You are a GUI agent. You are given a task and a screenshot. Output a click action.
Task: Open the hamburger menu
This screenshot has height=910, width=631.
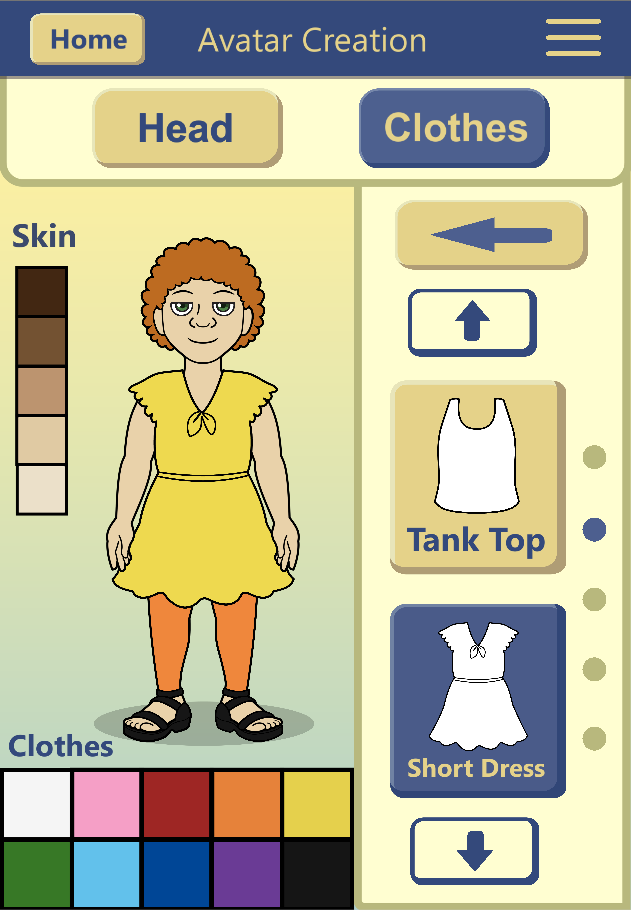tap(573, 39)
